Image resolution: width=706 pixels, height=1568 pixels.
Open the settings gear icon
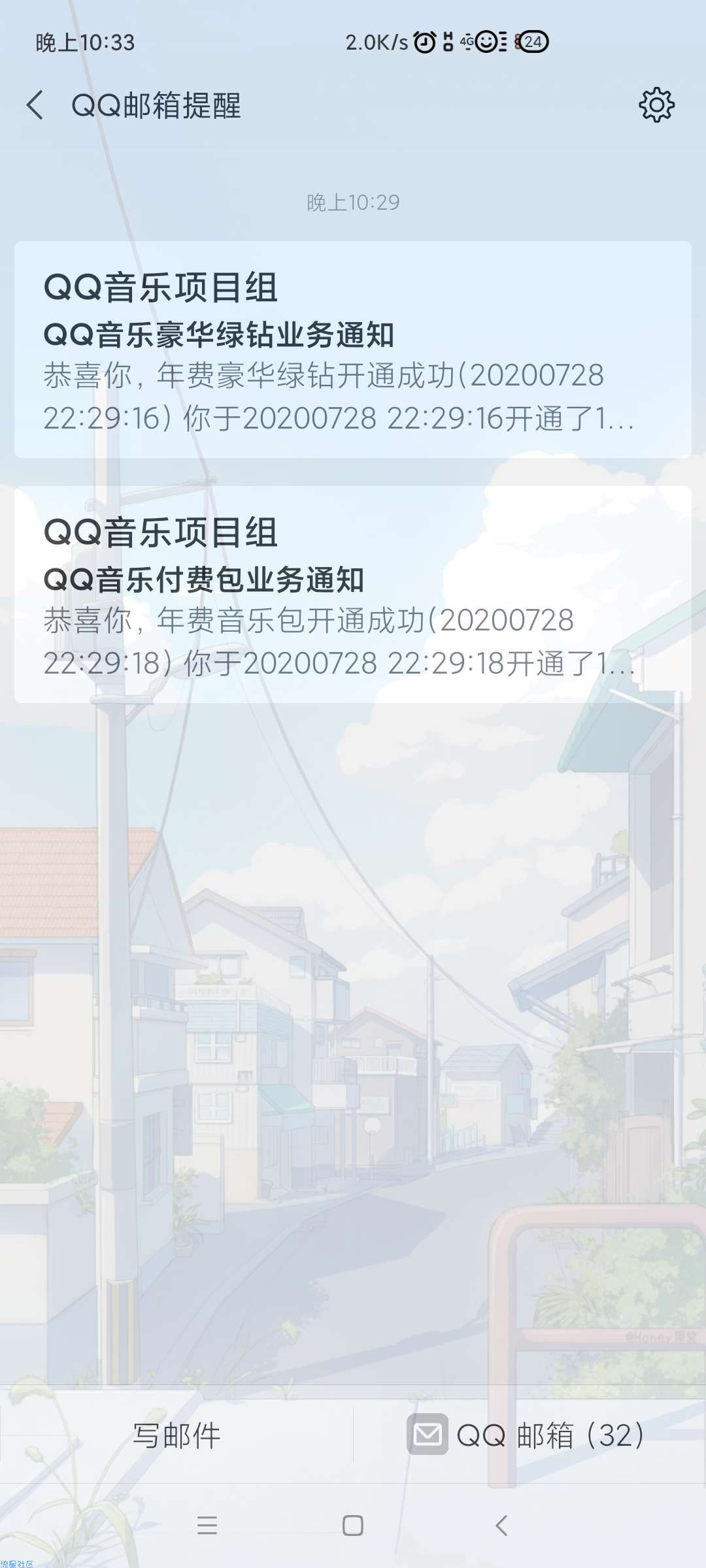click(x=656, y=105)
